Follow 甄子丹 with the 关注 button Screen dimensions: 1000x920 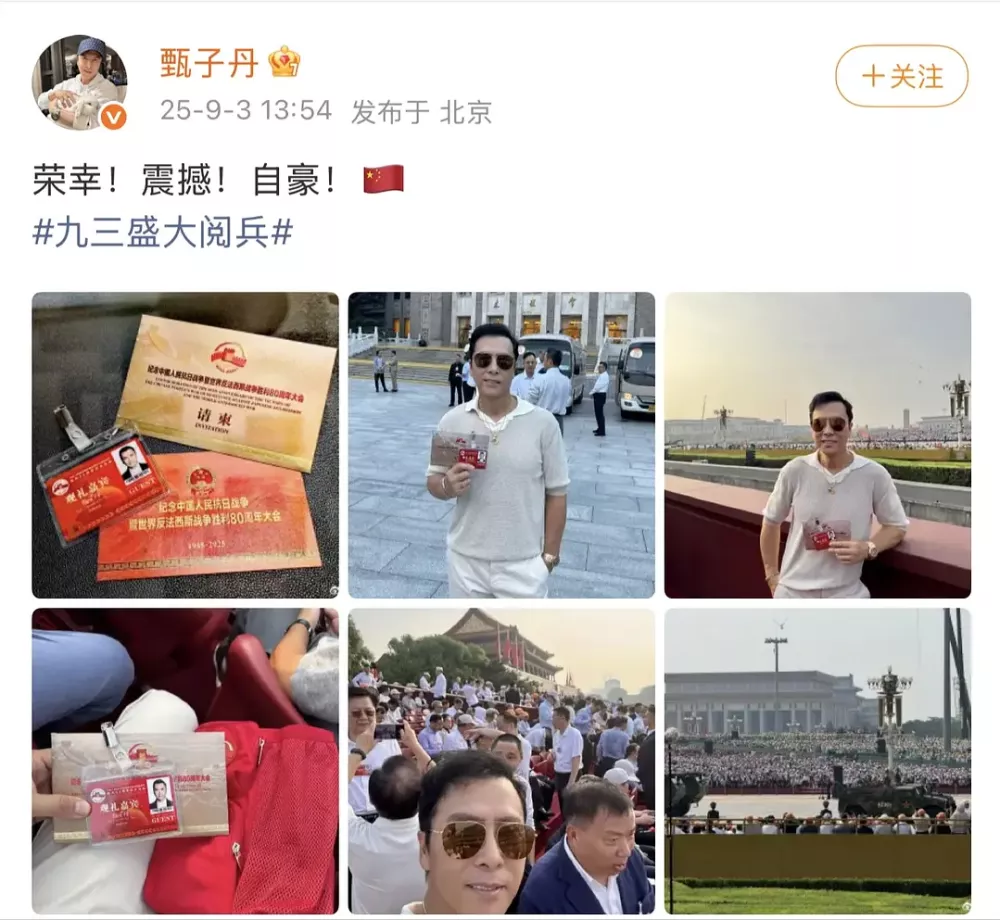(901, 76)
